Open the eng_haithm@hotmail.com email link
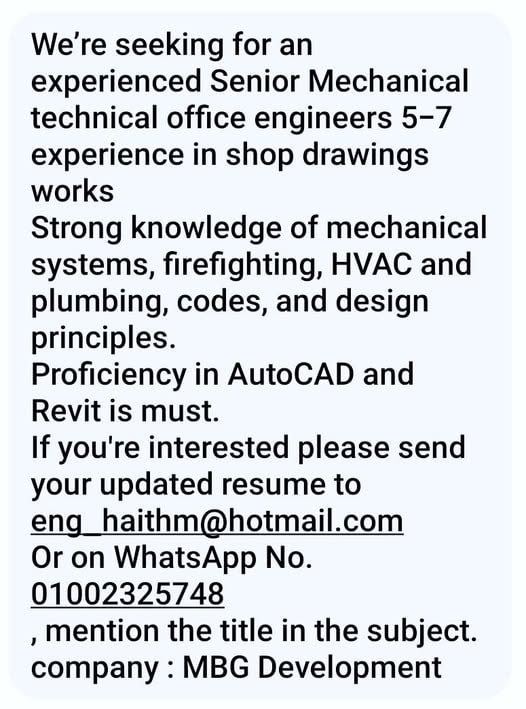Viewport: 526px width, 709px height. click(x=217, y=521)
